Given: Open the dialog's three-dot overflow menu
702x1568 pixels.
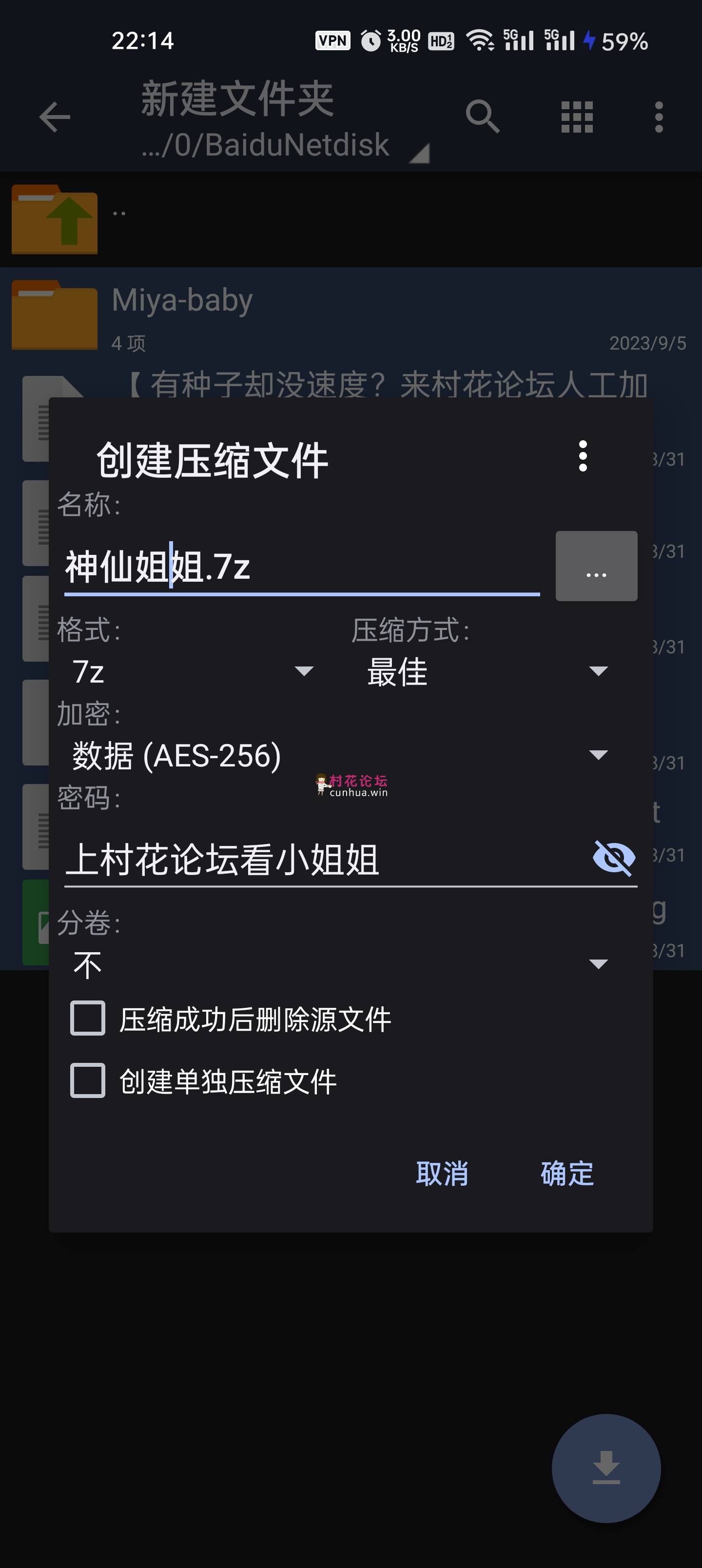Looking at the screenshot, I should pos(583,456).
